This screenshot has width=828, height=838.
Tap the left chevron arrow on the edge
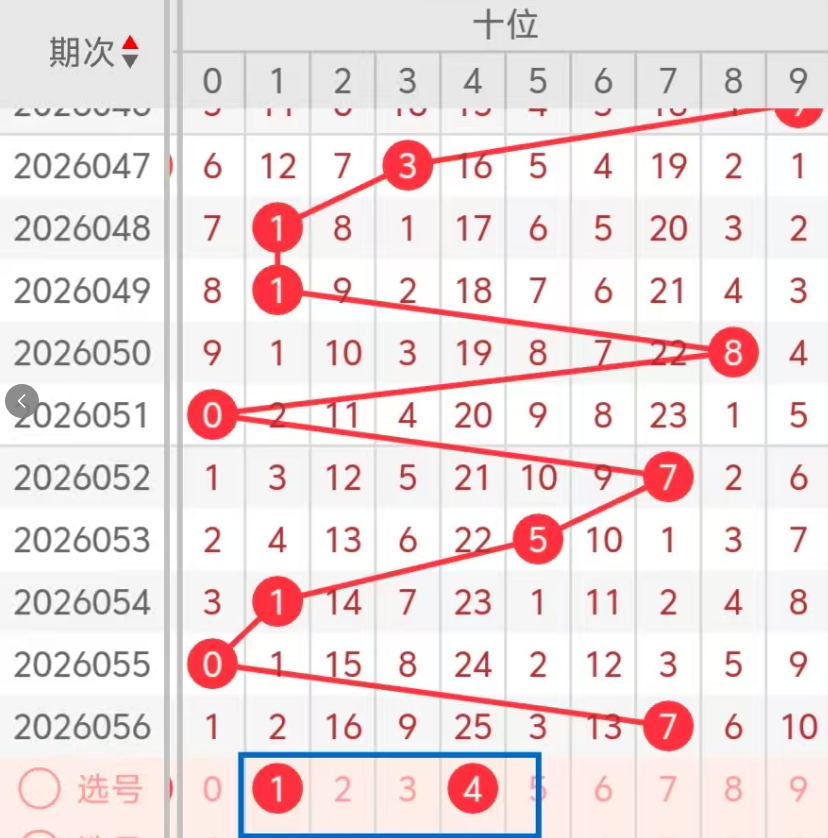(22, 403)
